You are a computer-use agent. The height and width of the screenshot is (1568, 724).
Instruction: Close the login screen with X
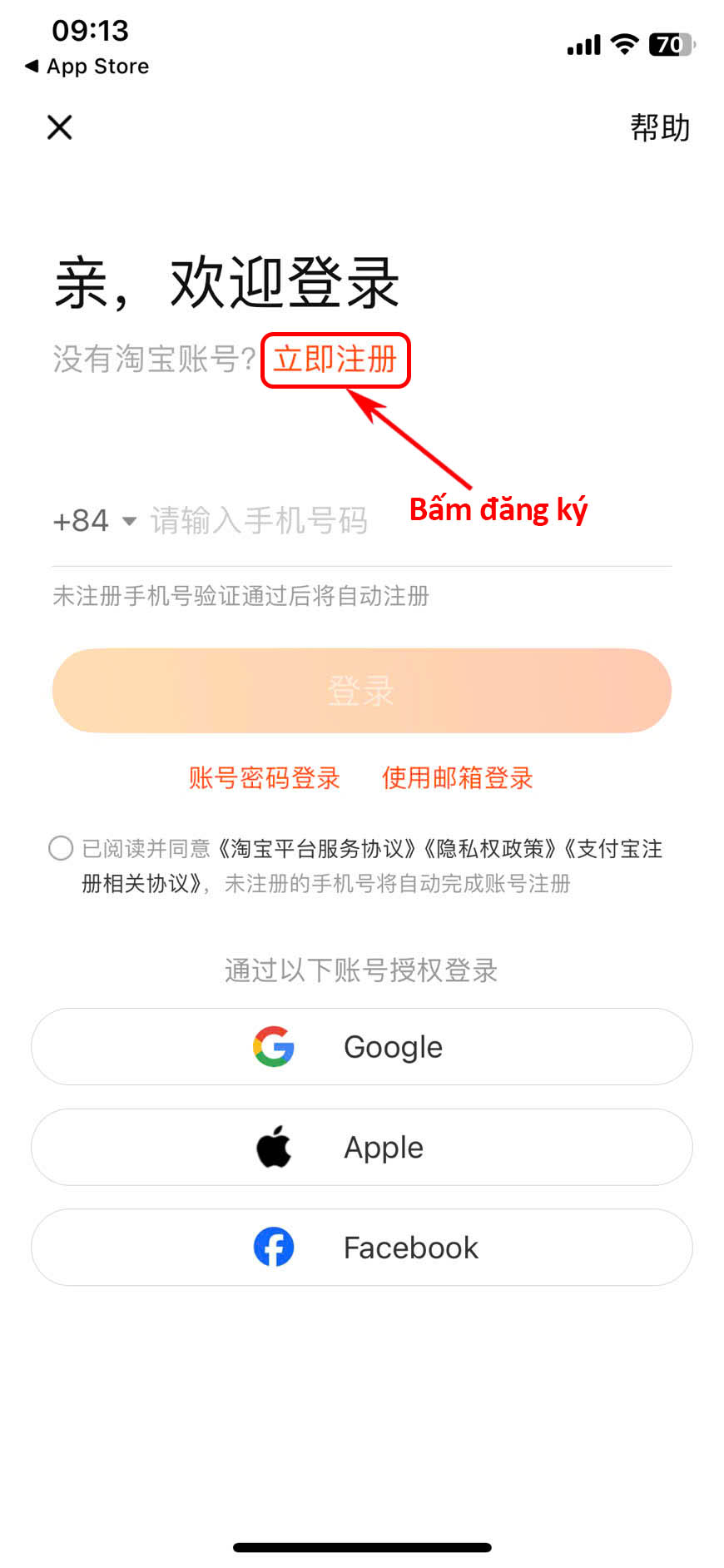pyautogui.click(x=59, y=127)
